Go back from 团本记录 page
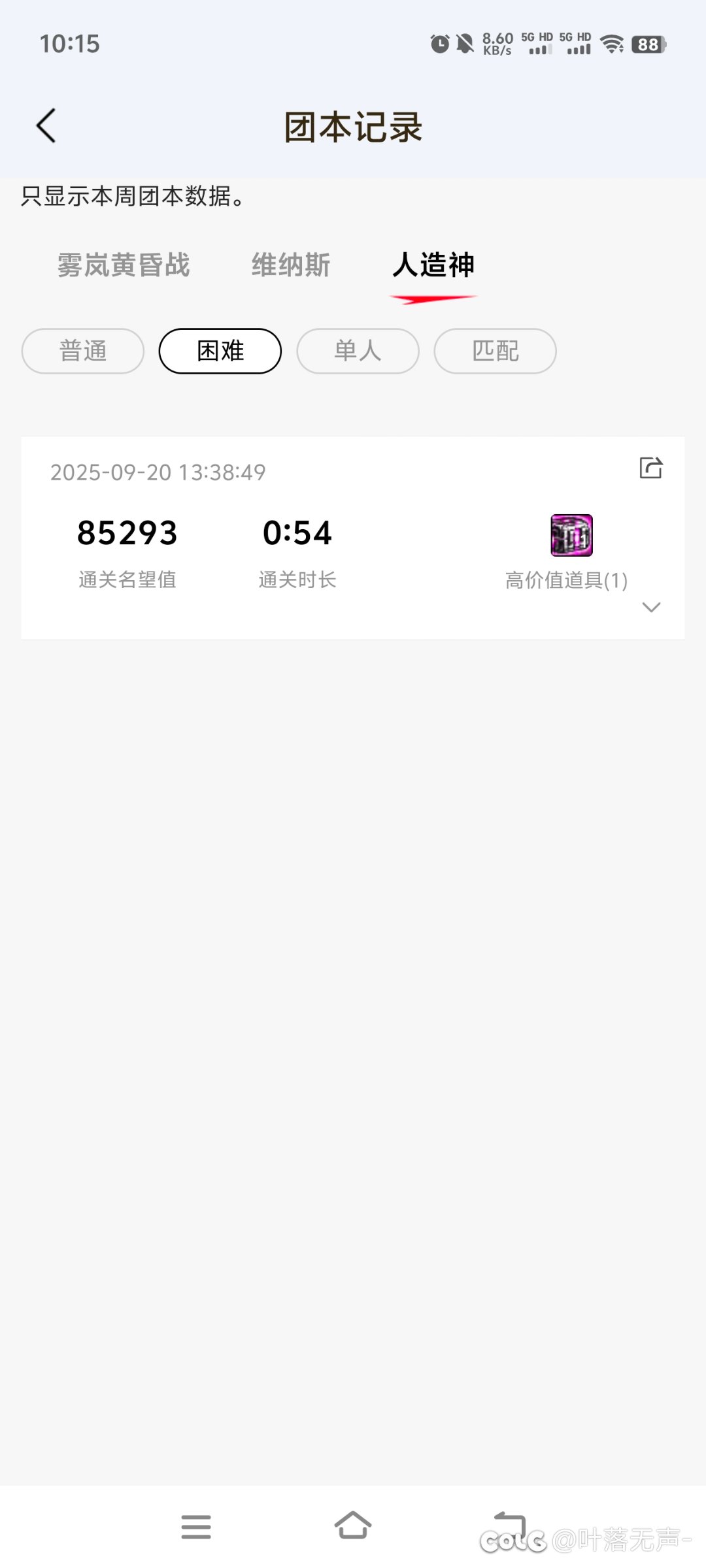Image resolution: width=706 pixels, height=1568 pixels. pos(46,125)
